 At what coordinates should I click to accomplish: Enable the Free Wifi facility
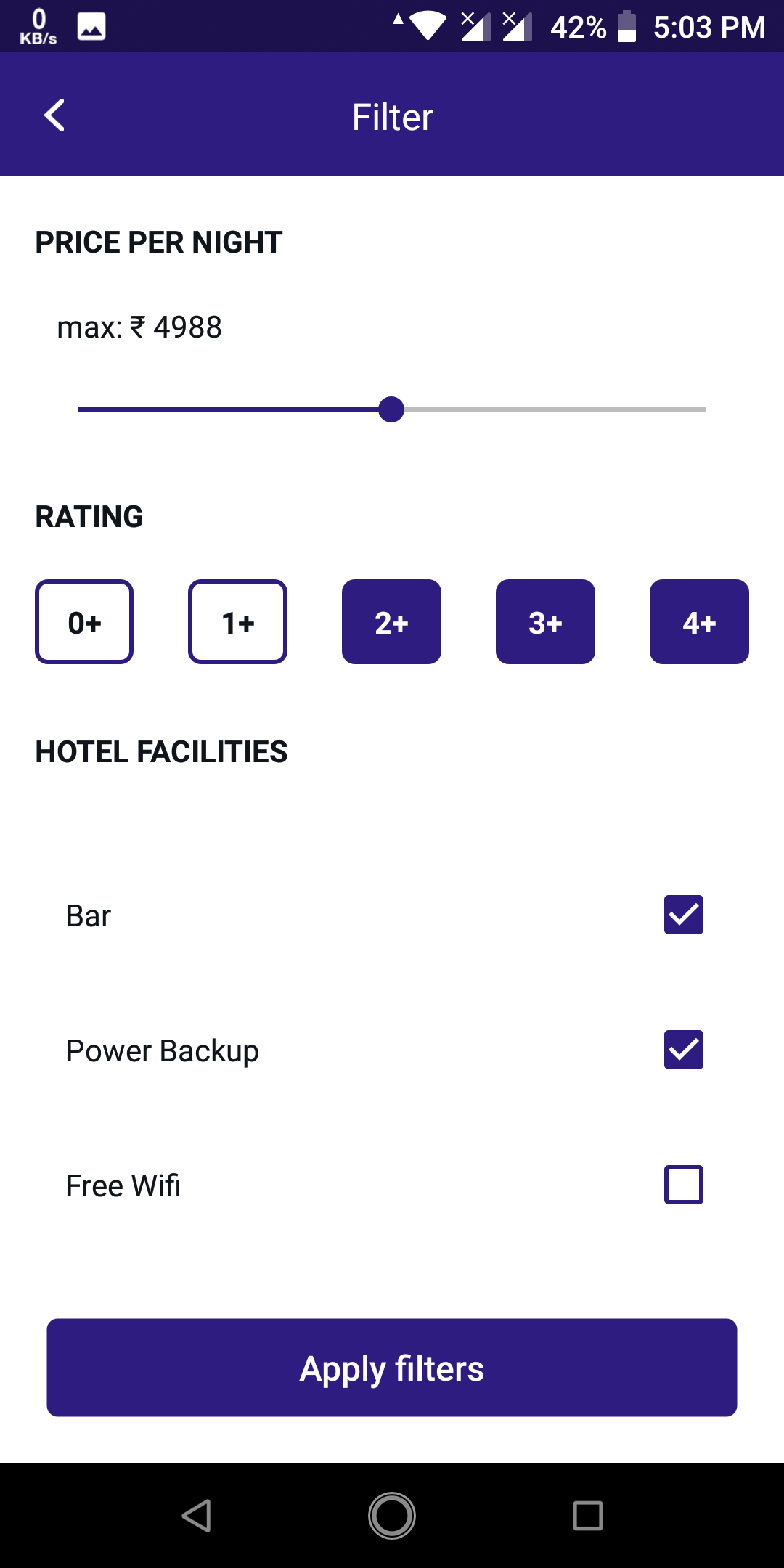(x=682, y=1185)
